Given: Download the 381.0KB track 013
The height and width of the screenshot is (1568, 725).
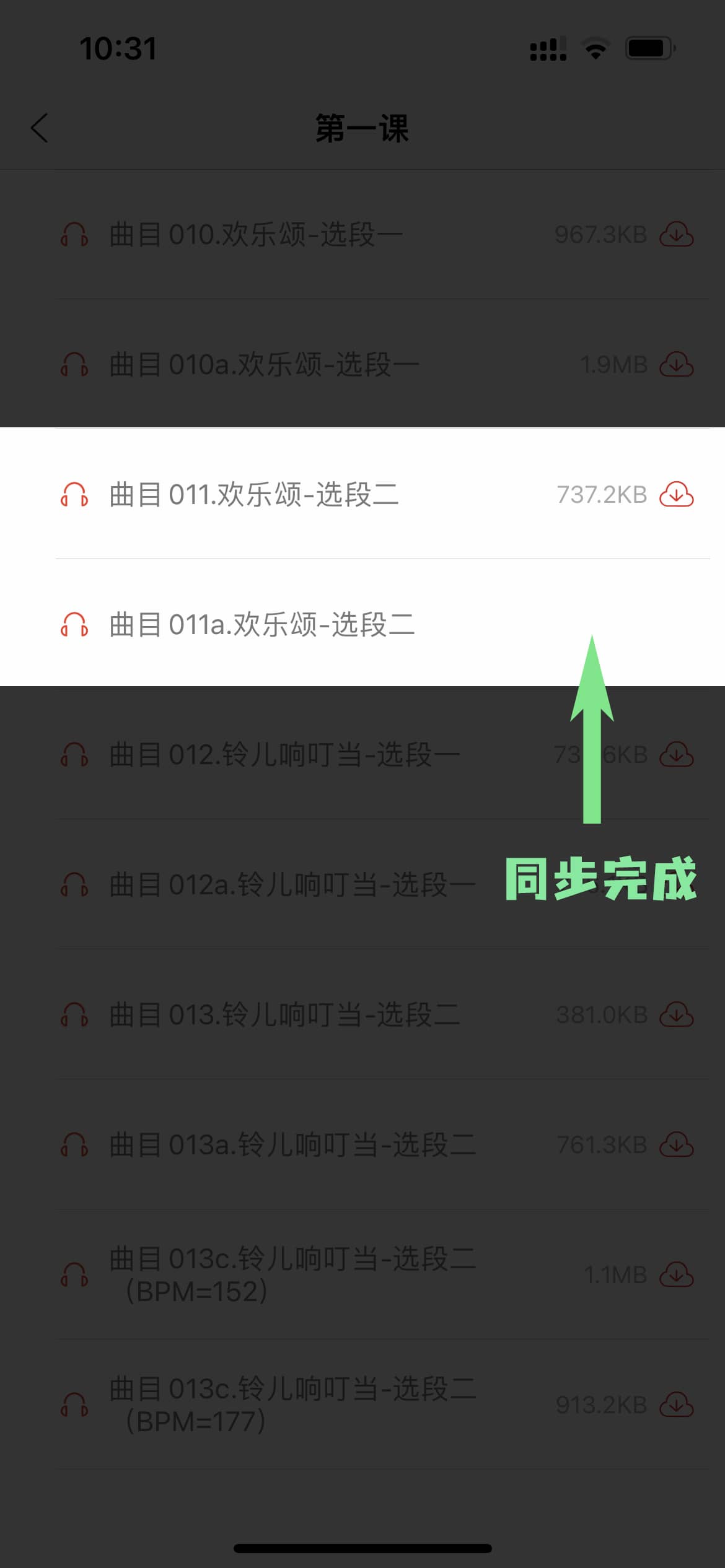Looking at the screenshot, I should coord(676,1015).
